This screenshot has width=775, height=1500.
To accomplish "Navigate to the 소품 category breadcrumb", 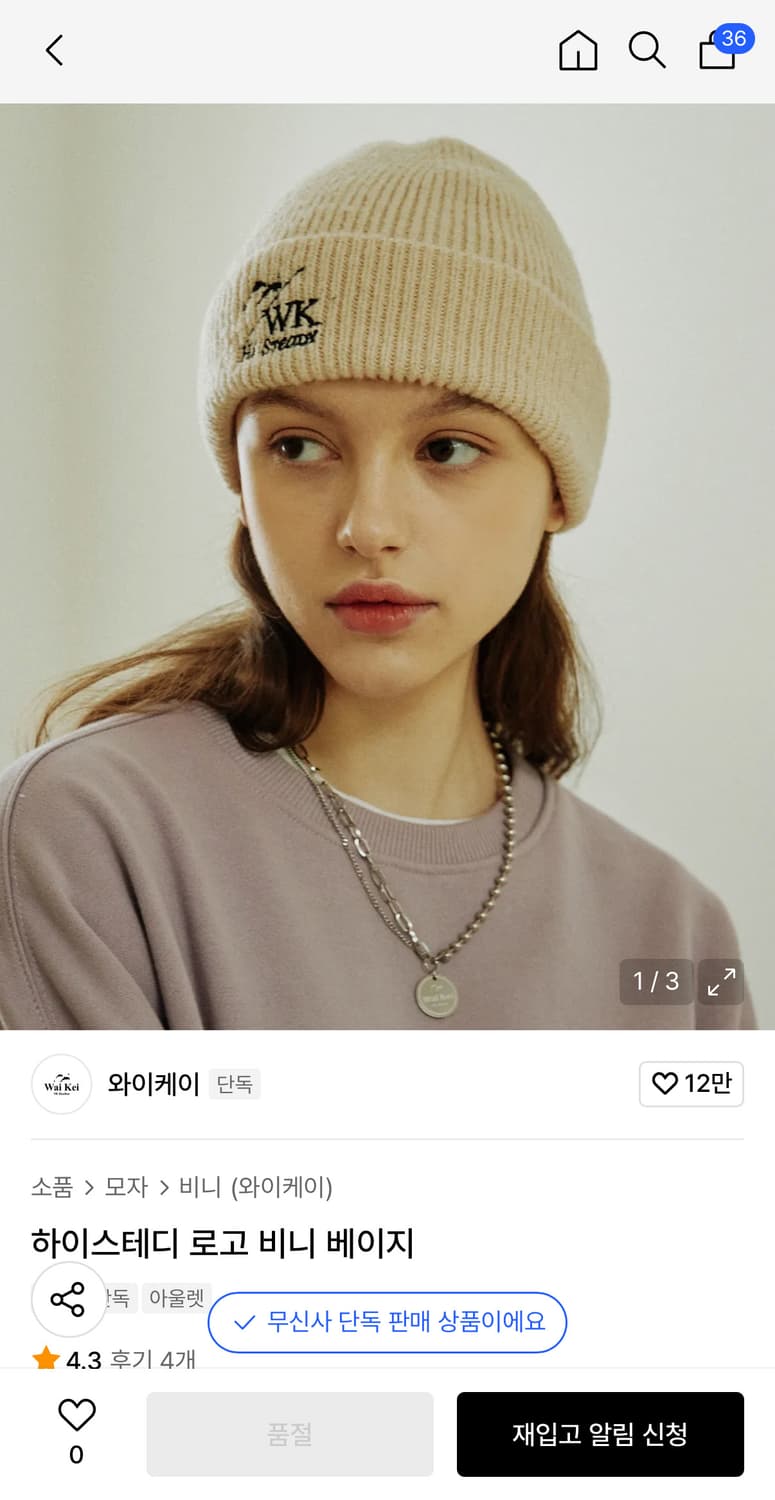I will [52, 1187].
